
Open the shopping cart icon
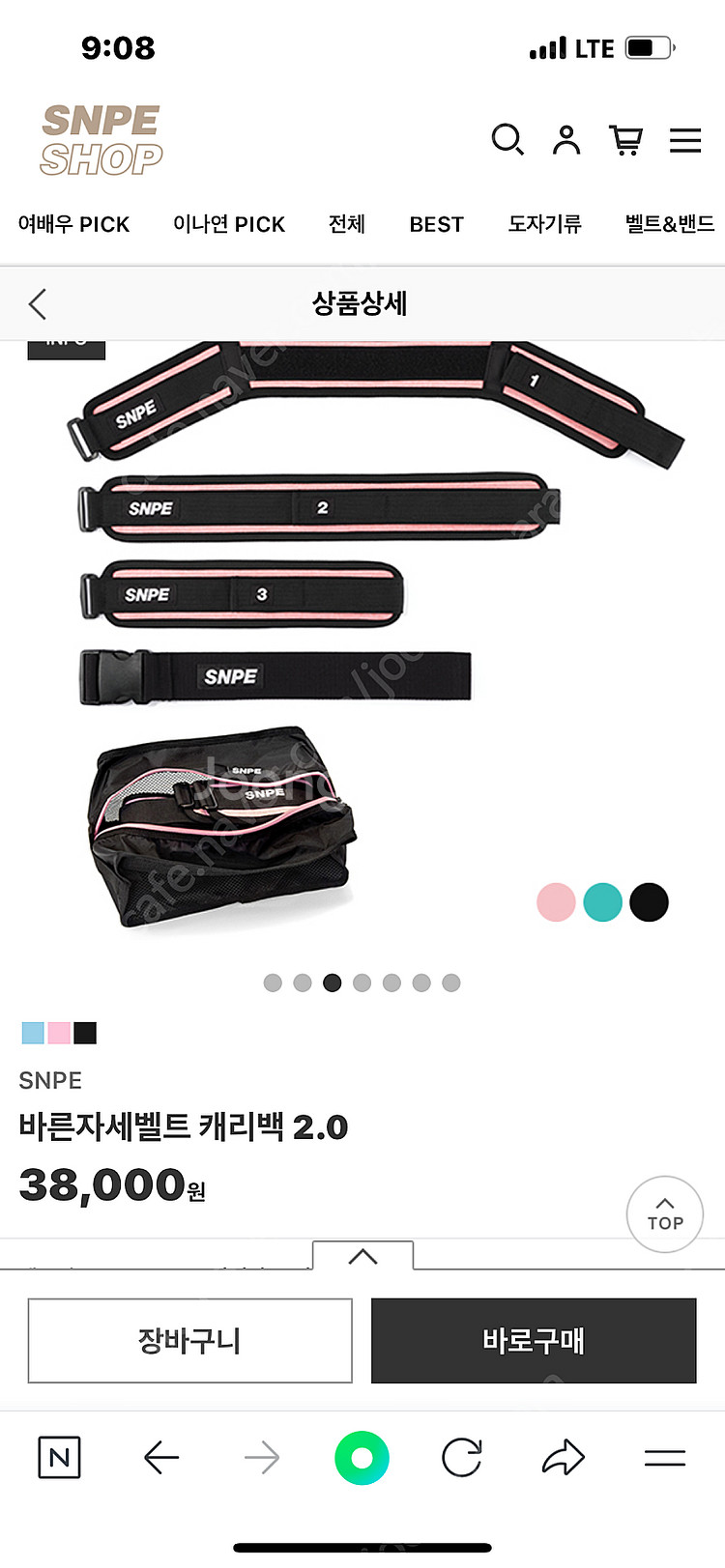tap(625, 140)
